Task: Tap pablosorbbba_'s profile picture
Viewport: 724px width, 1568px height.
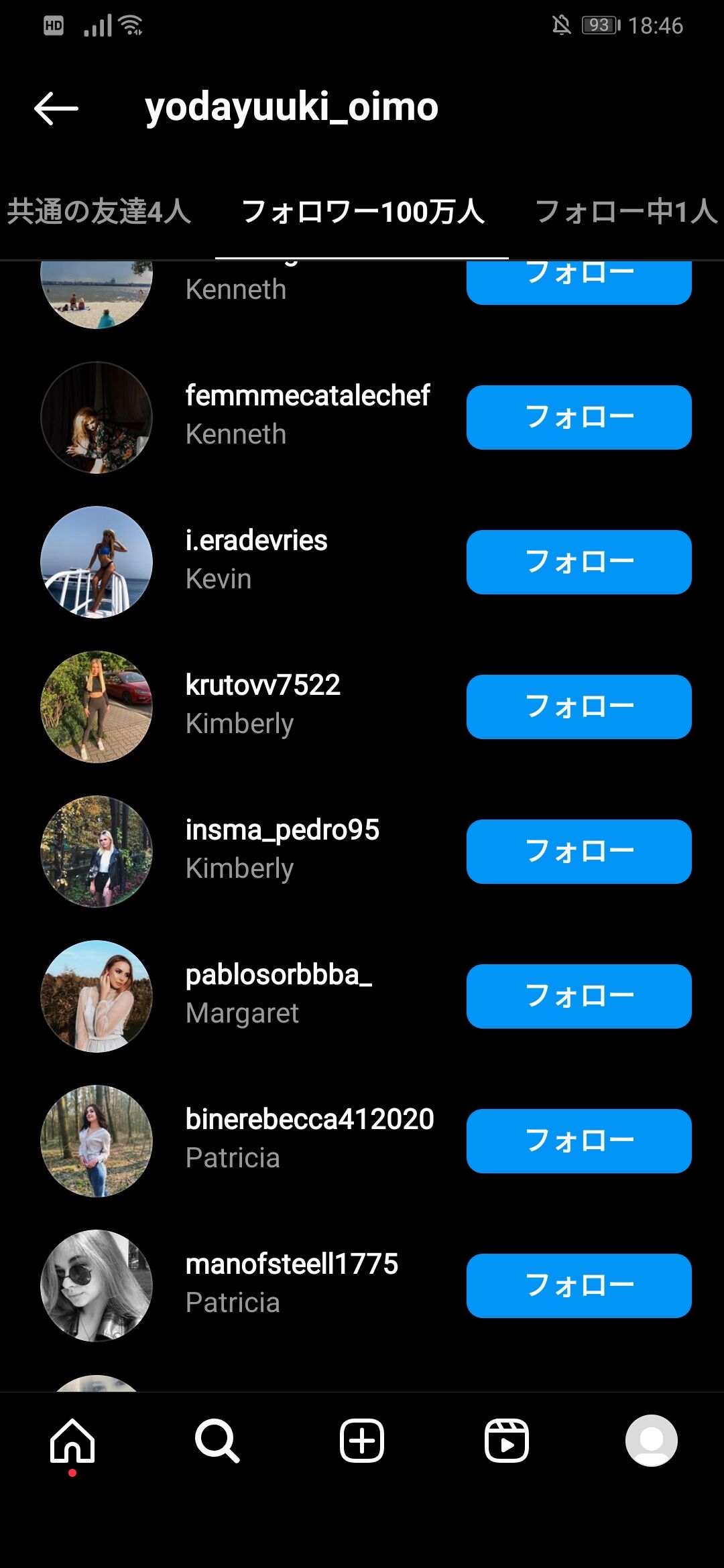Action: (97, 996)
